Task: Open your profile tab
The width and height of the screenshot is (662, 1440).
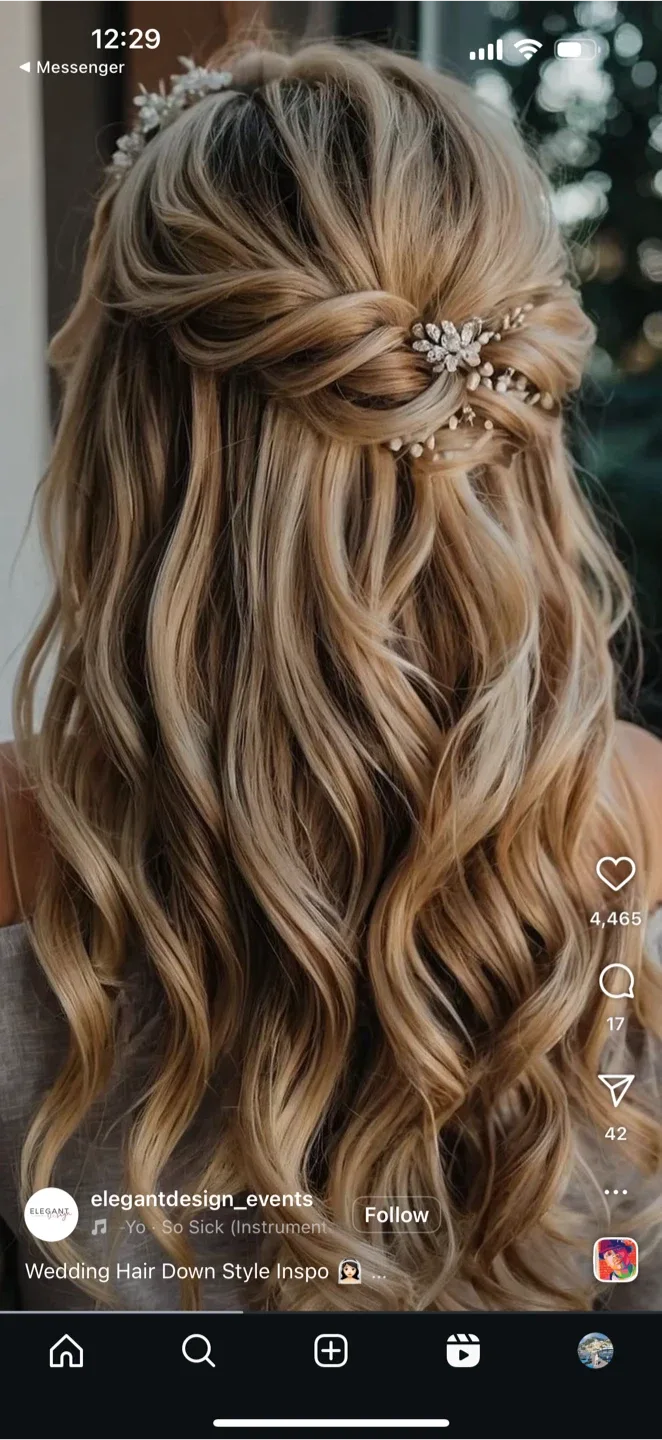Action: [595, 1351]
